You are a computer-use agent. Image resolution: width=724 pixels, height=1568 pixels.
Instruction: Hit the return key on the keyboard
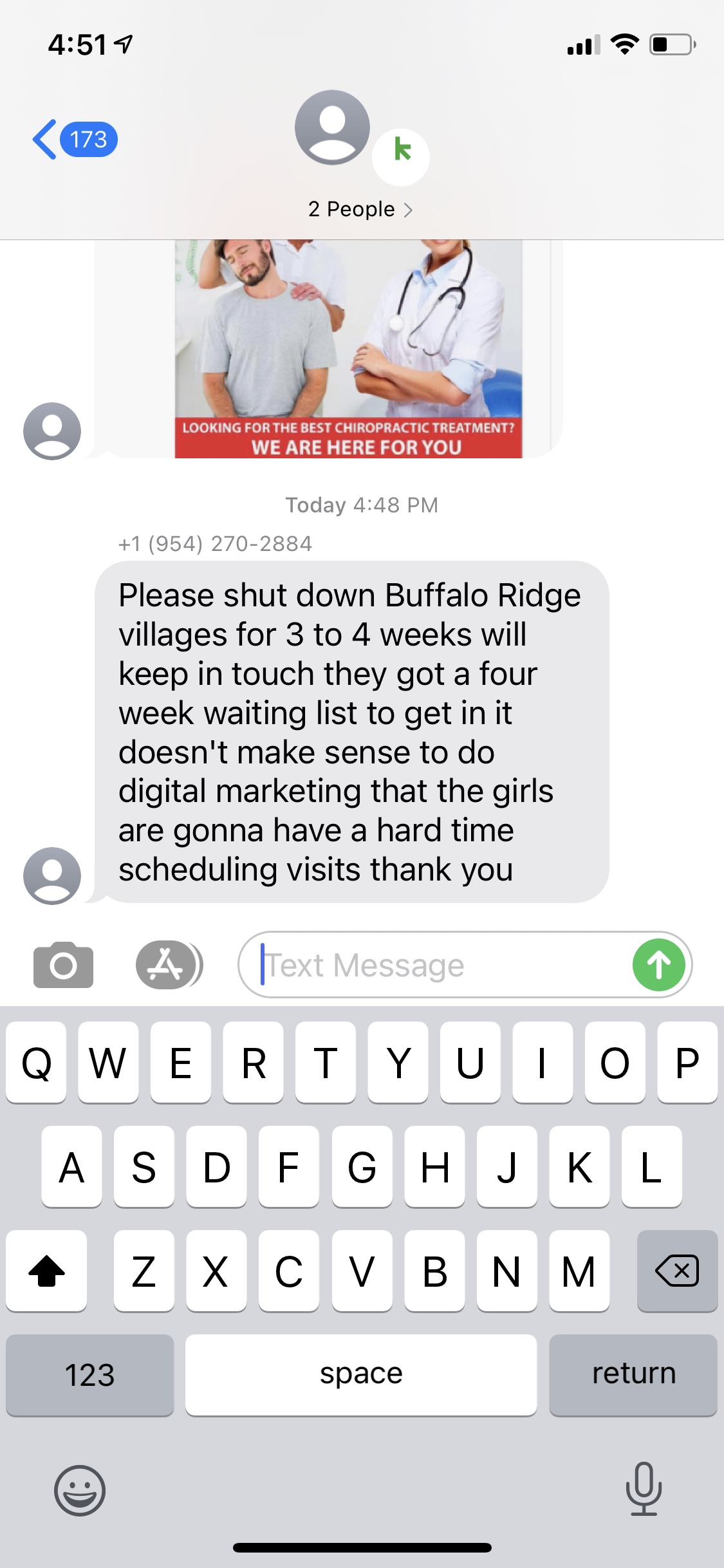633,1375
